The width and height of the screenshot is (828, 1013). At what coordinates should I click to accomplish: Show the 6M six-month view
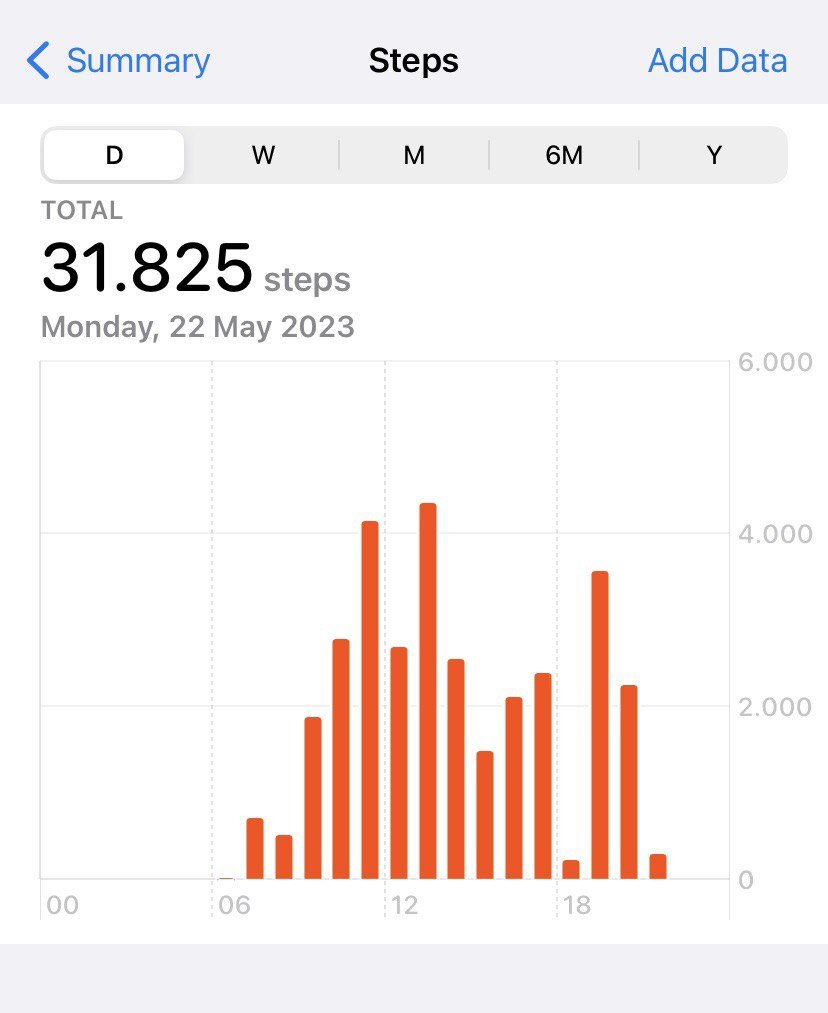coord(564,156)
